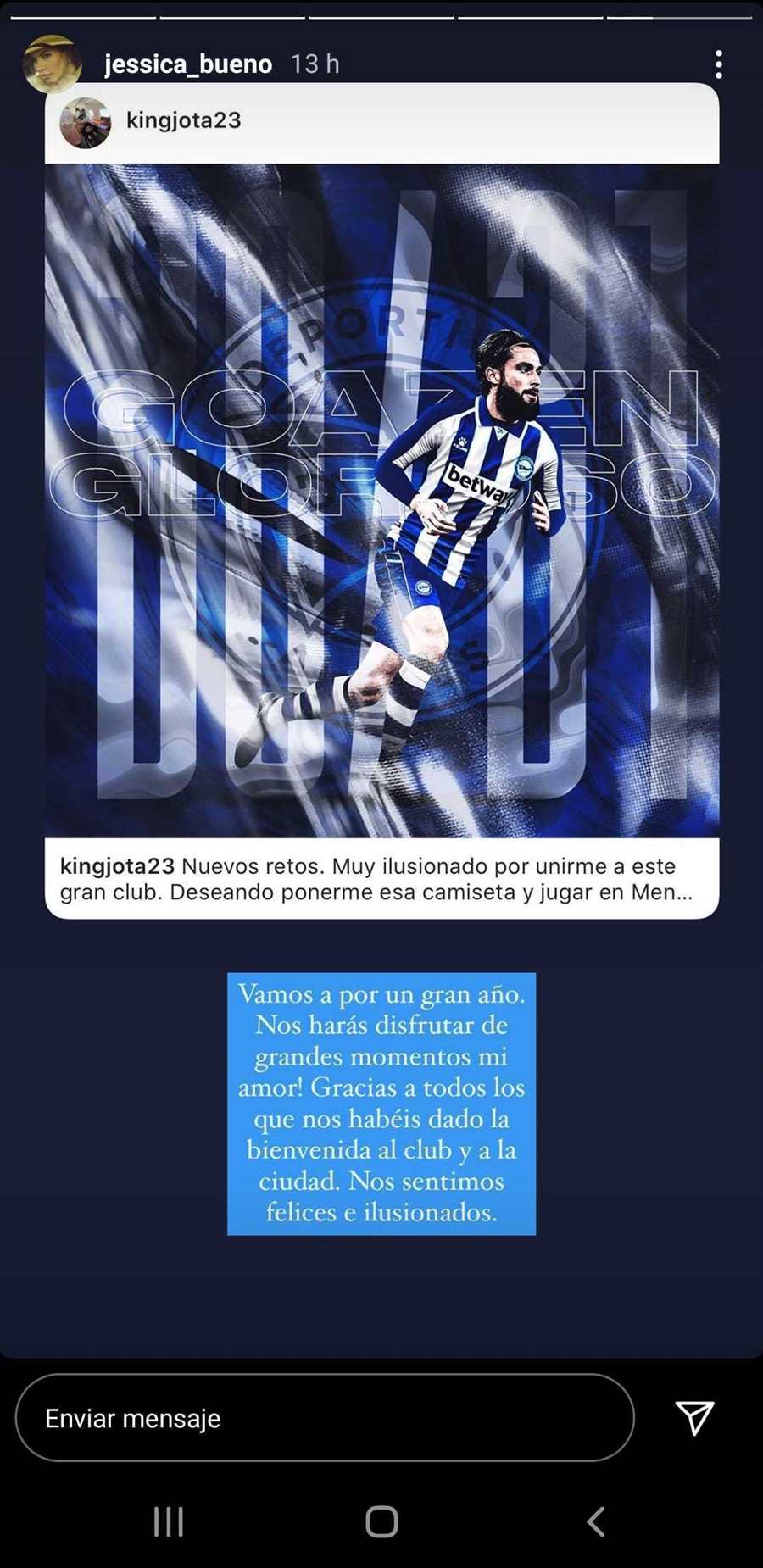
Task: Share this story with the paper plane
Action: tap(694, 1418)
